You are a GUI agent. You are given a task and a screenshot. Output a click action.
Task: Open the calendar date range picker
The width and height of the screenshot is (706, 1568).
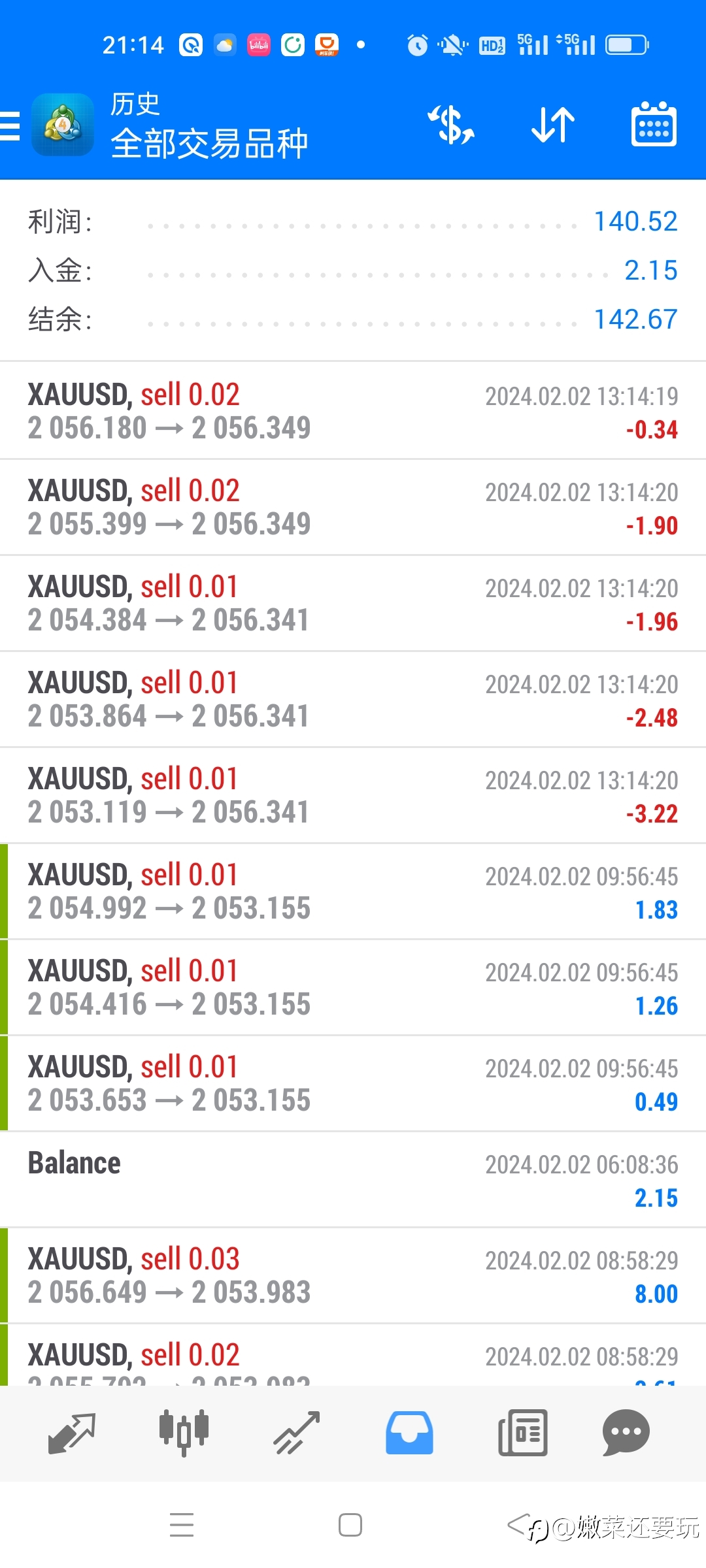point(654,124)
